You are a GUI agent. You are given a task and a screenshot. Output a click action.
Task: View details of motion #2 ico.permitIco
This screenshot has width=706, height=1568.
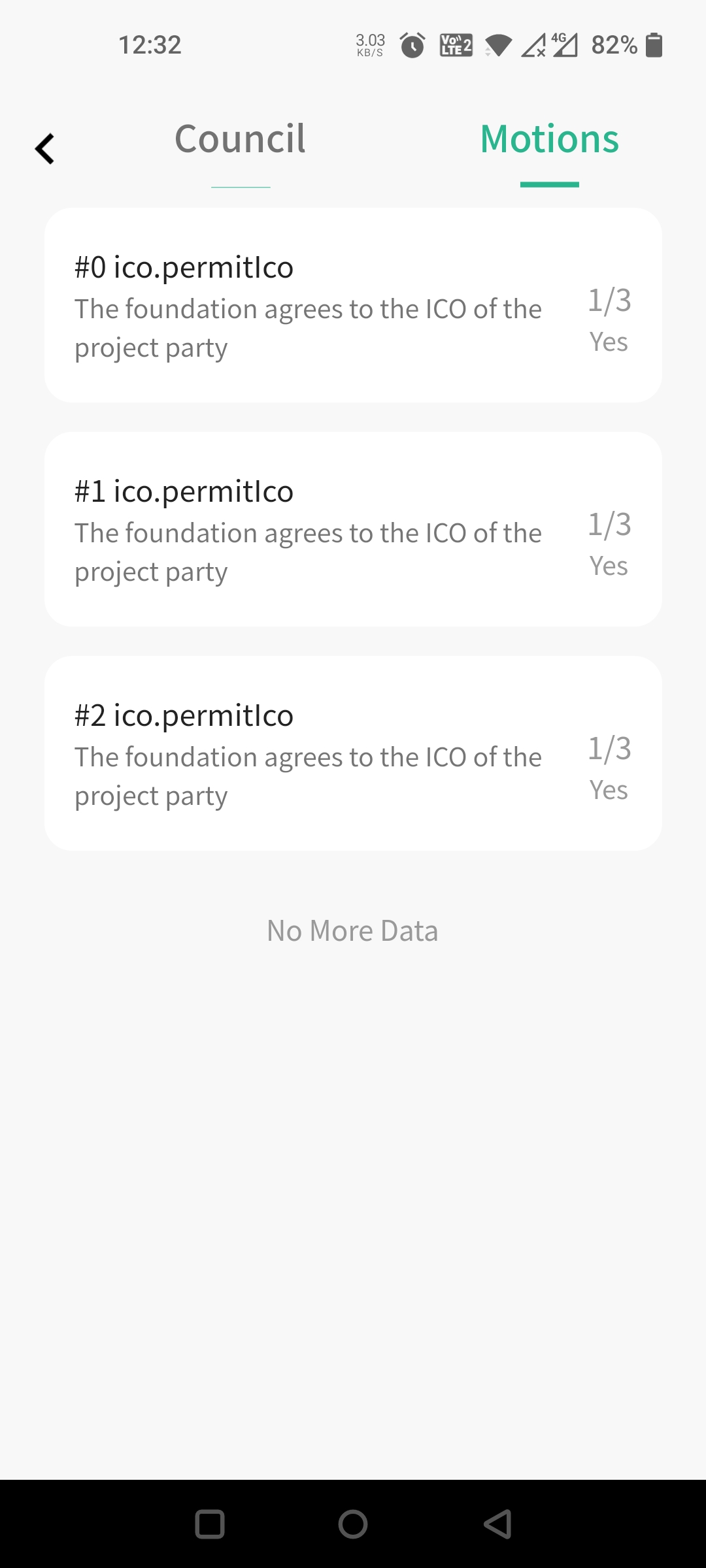(353, 753)
